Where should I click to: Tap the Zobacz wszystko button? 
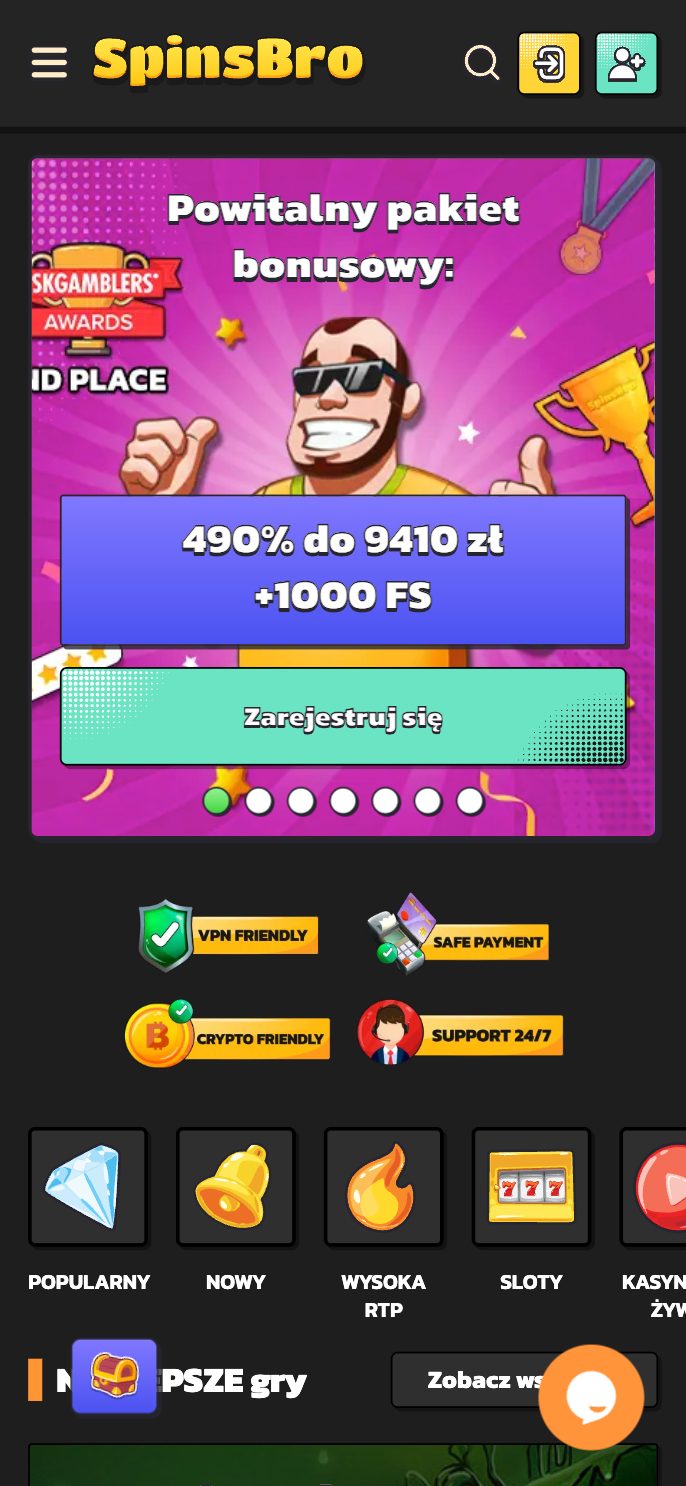tap(470, 1380)
